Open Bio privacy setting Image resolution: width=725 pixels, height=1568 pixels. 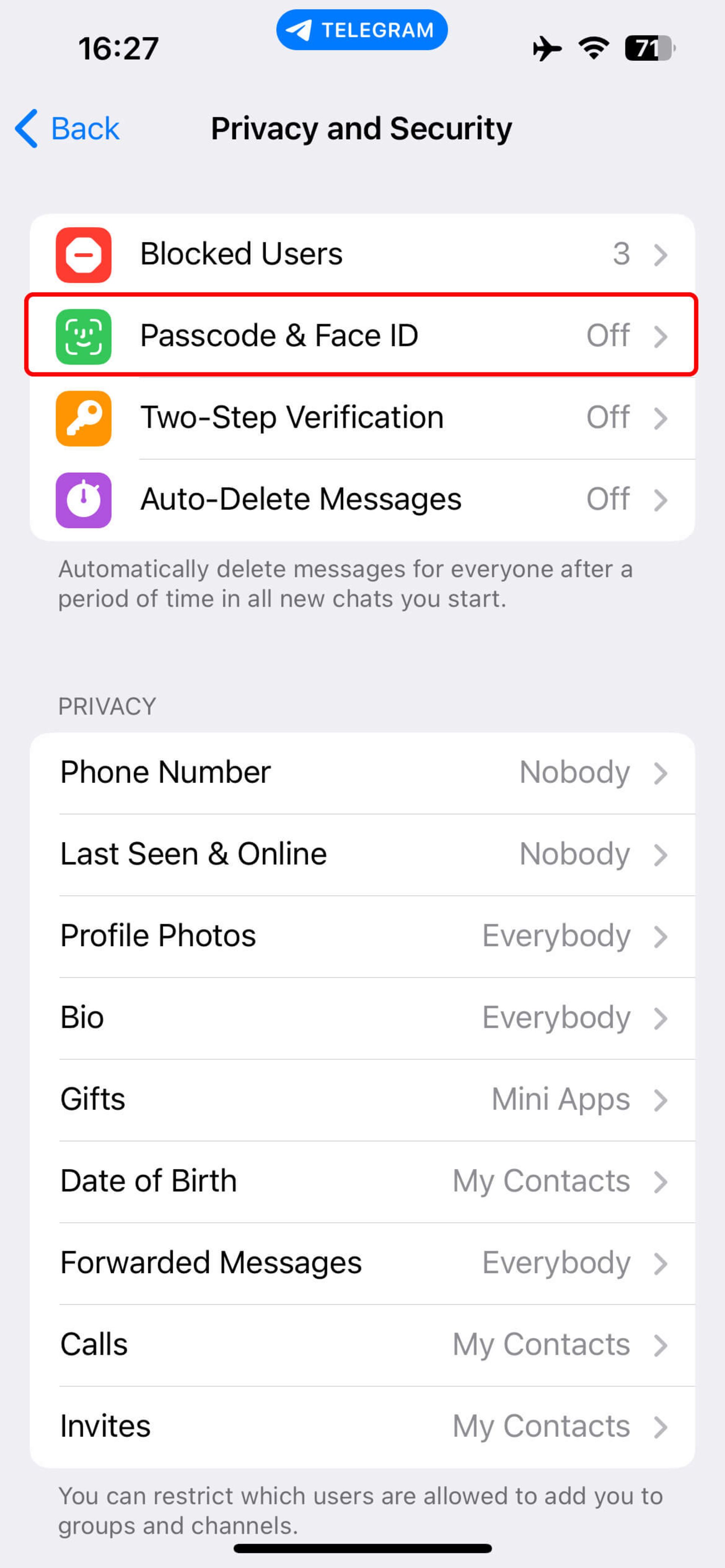coord(362,1018)
